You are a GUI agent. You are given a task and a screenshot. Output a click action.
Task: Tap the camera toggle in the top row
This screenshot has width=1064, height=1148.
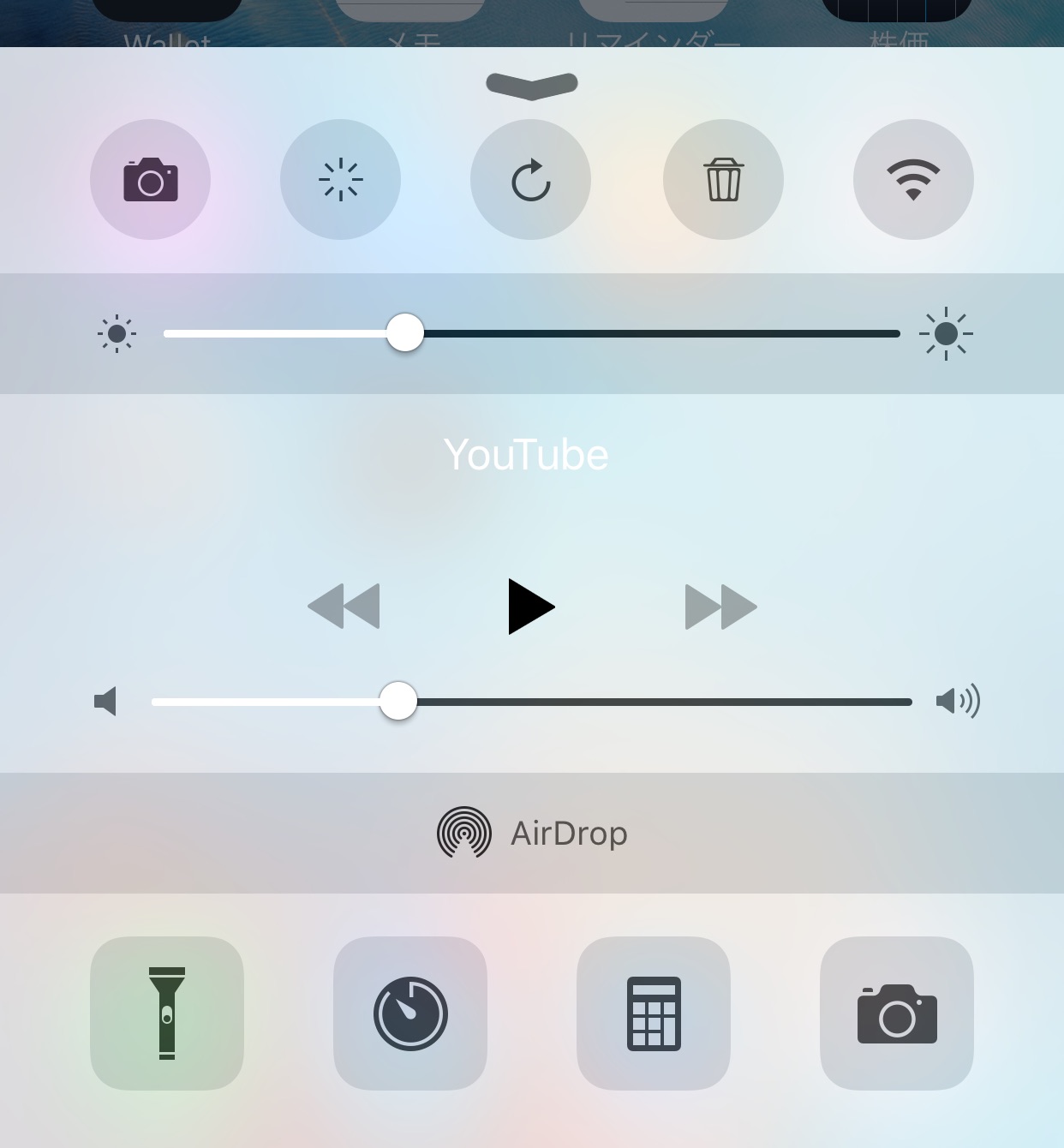click(x=150, y=180)
